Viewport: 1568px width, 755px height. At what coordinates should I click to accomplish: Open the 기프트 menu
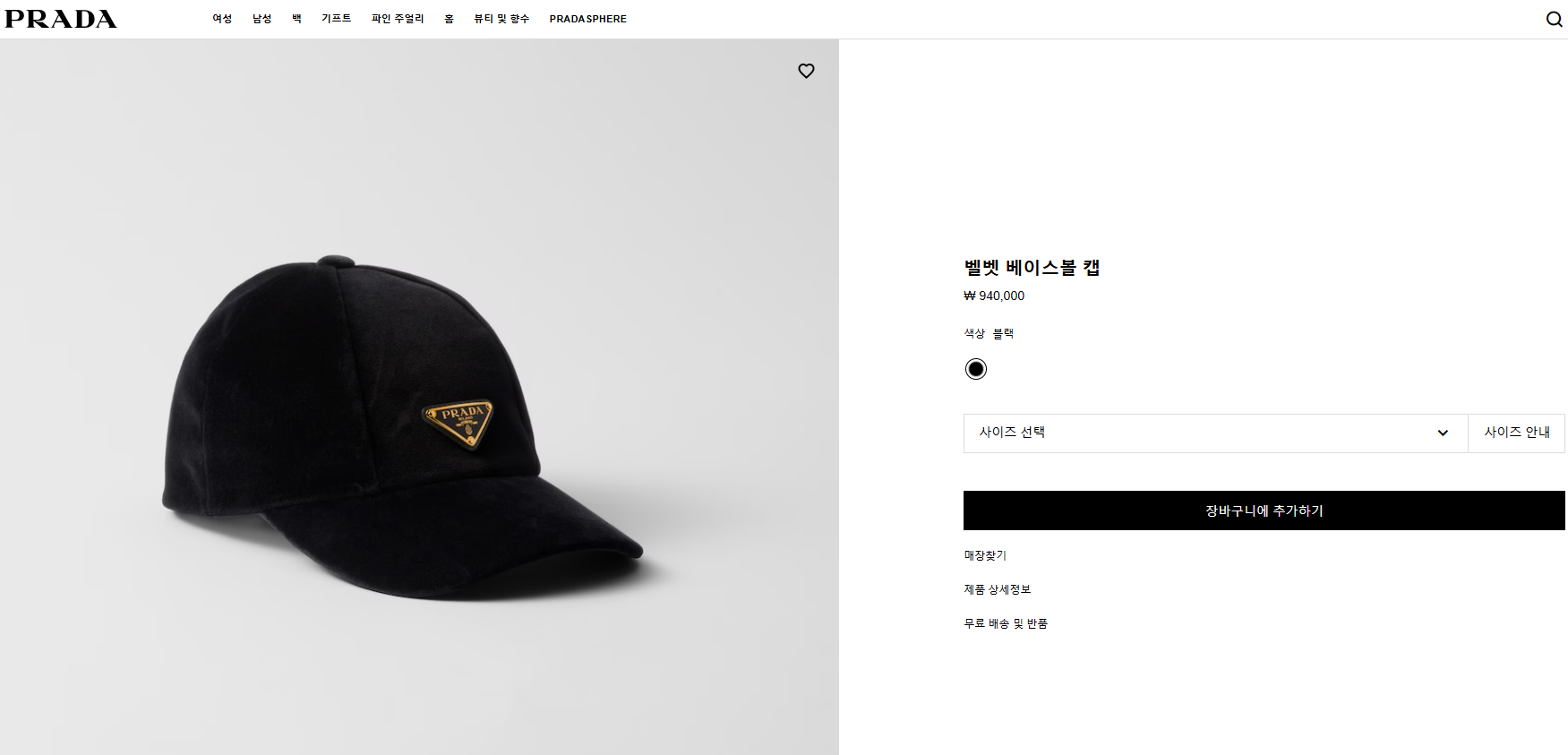pos(336,19)
